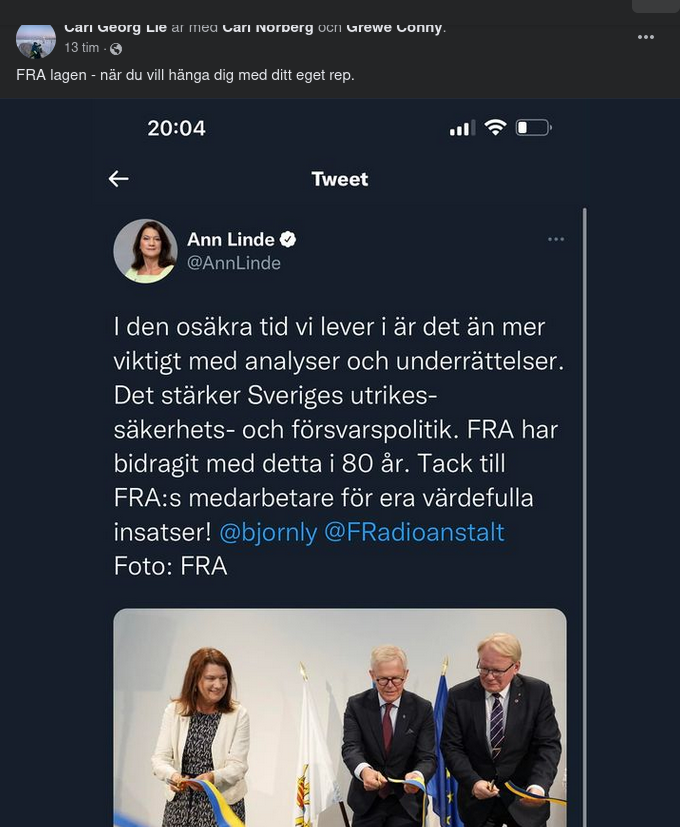The width and height of the screenshot is (680, 827).
Task: Enlarge the shared tweet screenshot image
Action: (x=340, y=460)
